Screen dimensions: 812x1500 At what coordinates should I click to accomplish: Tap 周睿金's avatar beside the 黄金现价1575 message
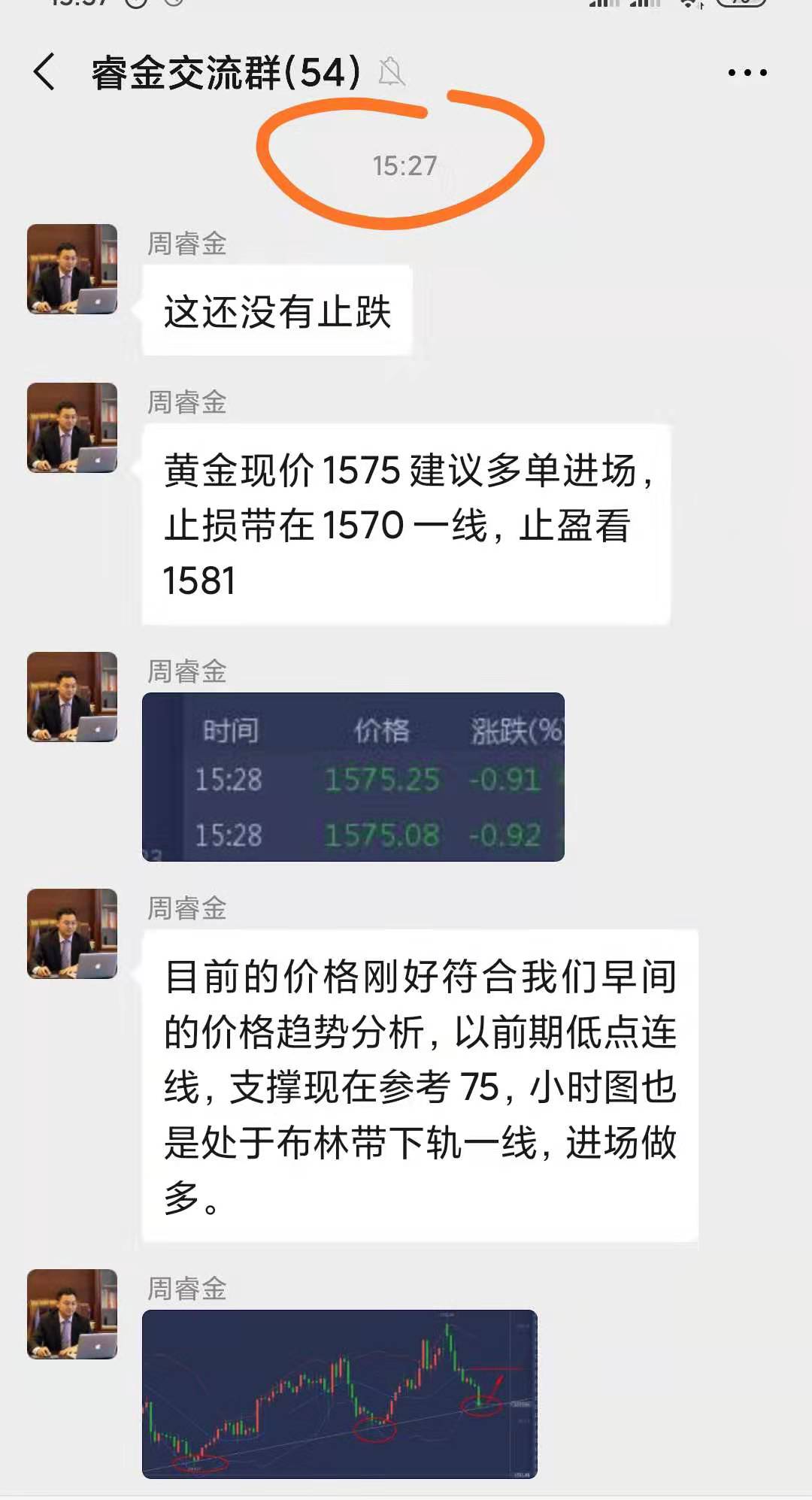[x=72, y=428]
